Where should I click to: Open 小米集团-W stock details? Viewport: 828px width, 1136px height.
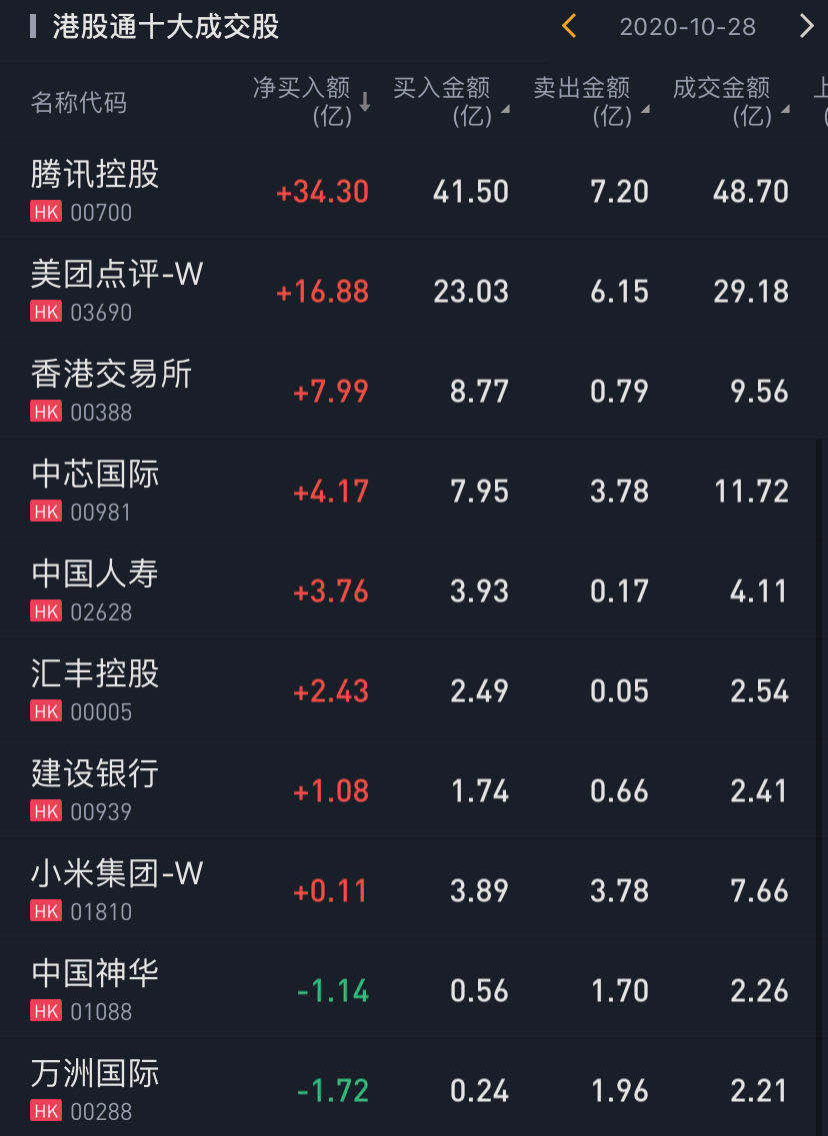pos(117,889)
